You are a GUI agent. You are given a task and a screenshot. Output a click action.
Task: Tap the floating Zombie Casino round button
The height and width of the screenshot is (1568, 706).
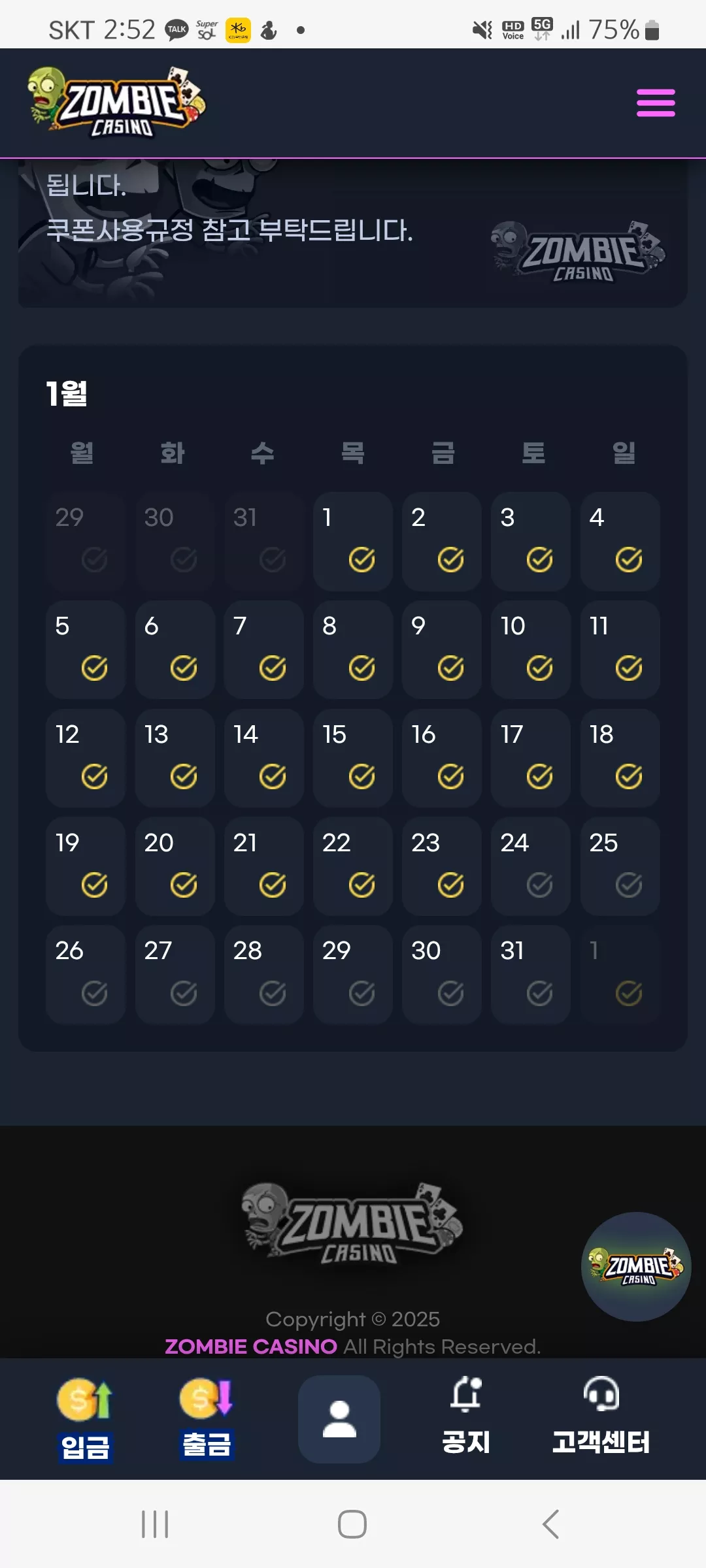pos(636,1267)
